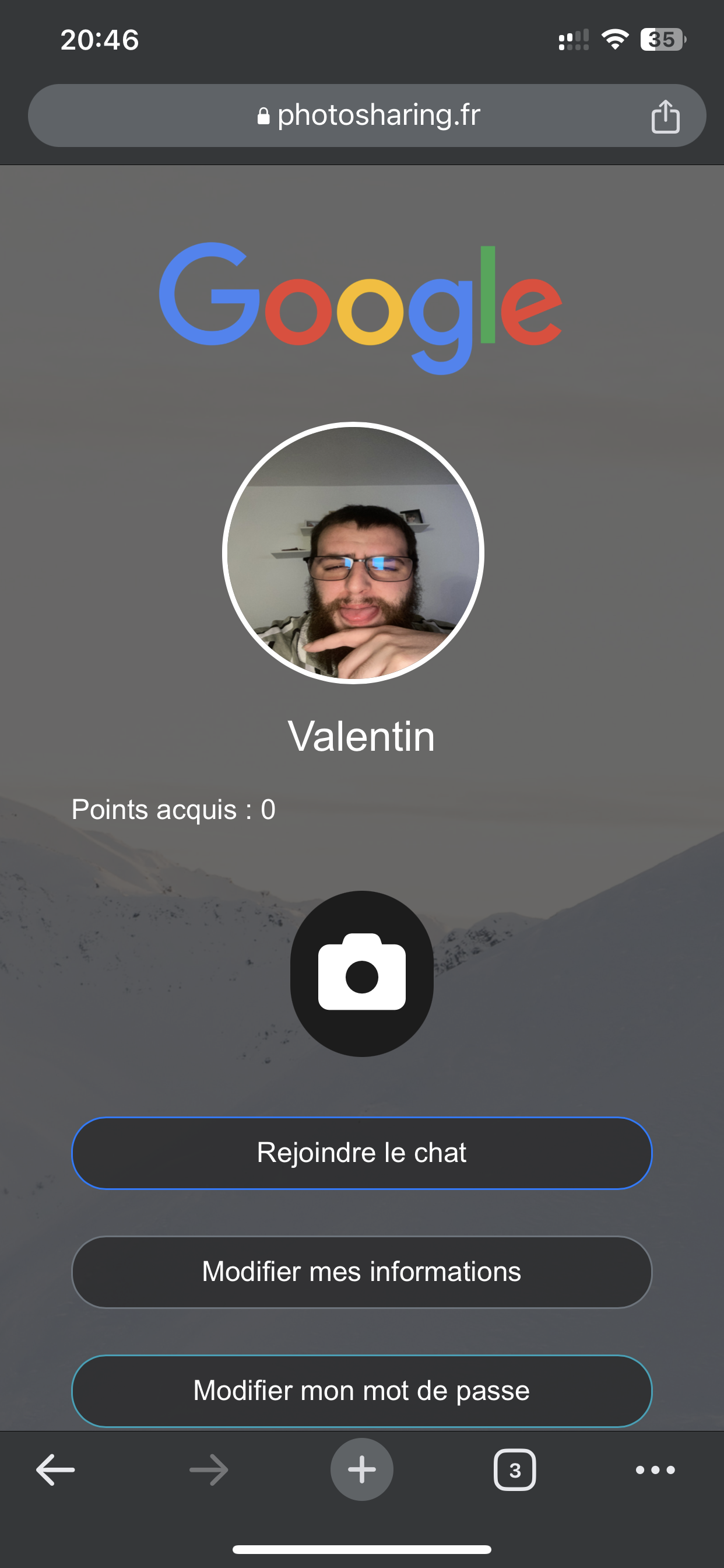Tap the camera button
This screenshot has height=1568, width=724.
click(361, 974)
